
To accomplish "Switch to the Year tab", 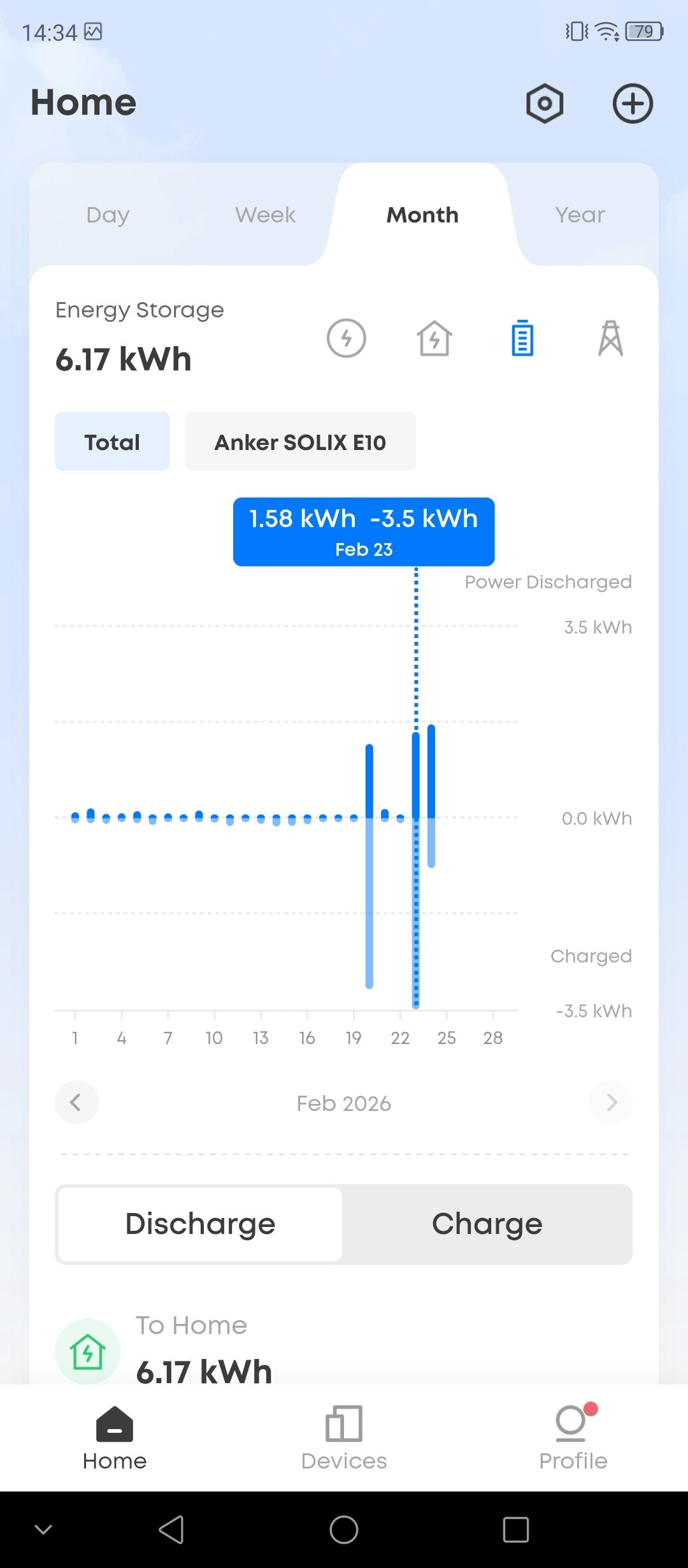I will (580, 215).
